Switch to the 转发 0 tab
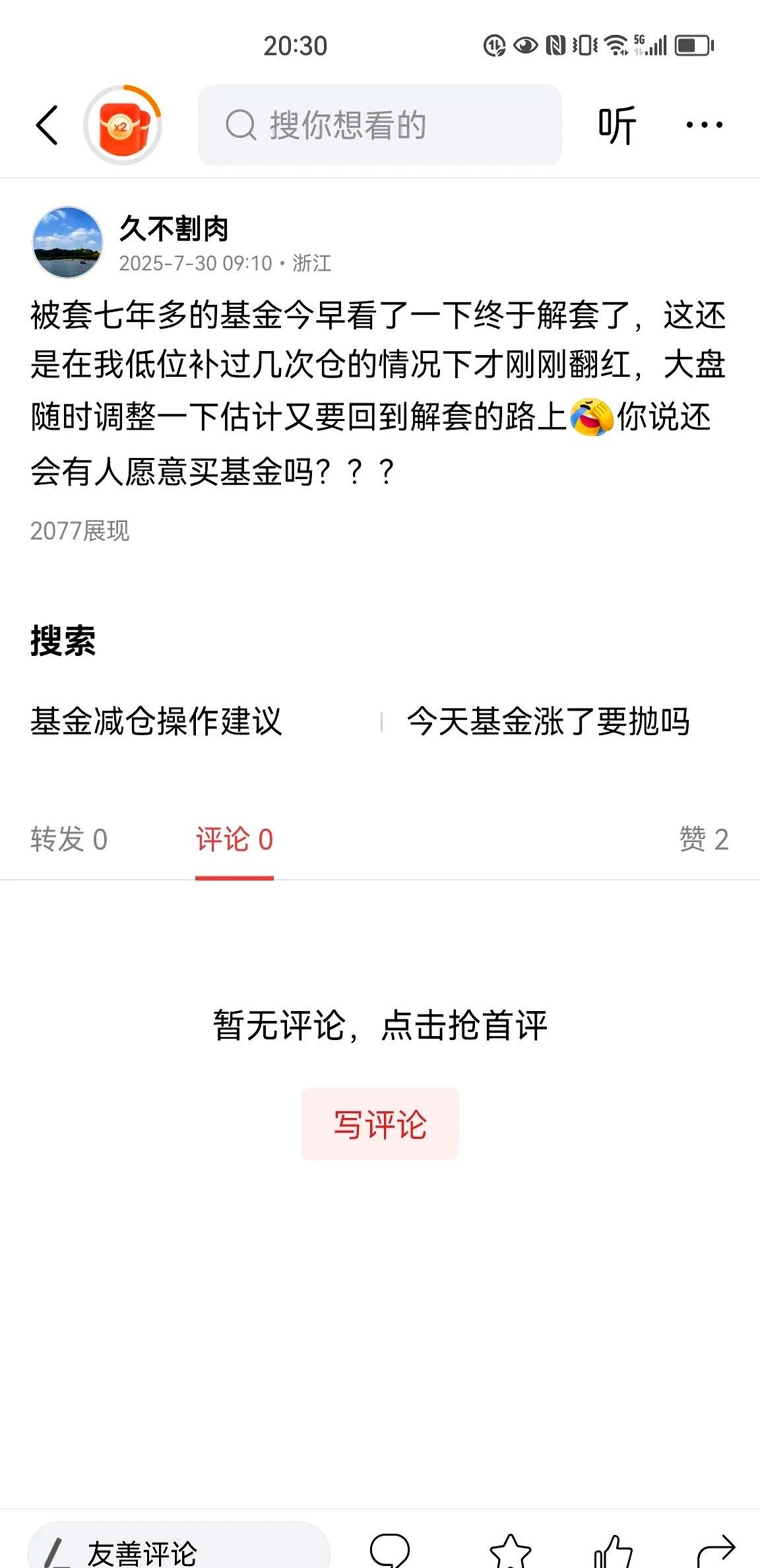This screenshot has height=1568, width=760. click(x=69, y=839)
